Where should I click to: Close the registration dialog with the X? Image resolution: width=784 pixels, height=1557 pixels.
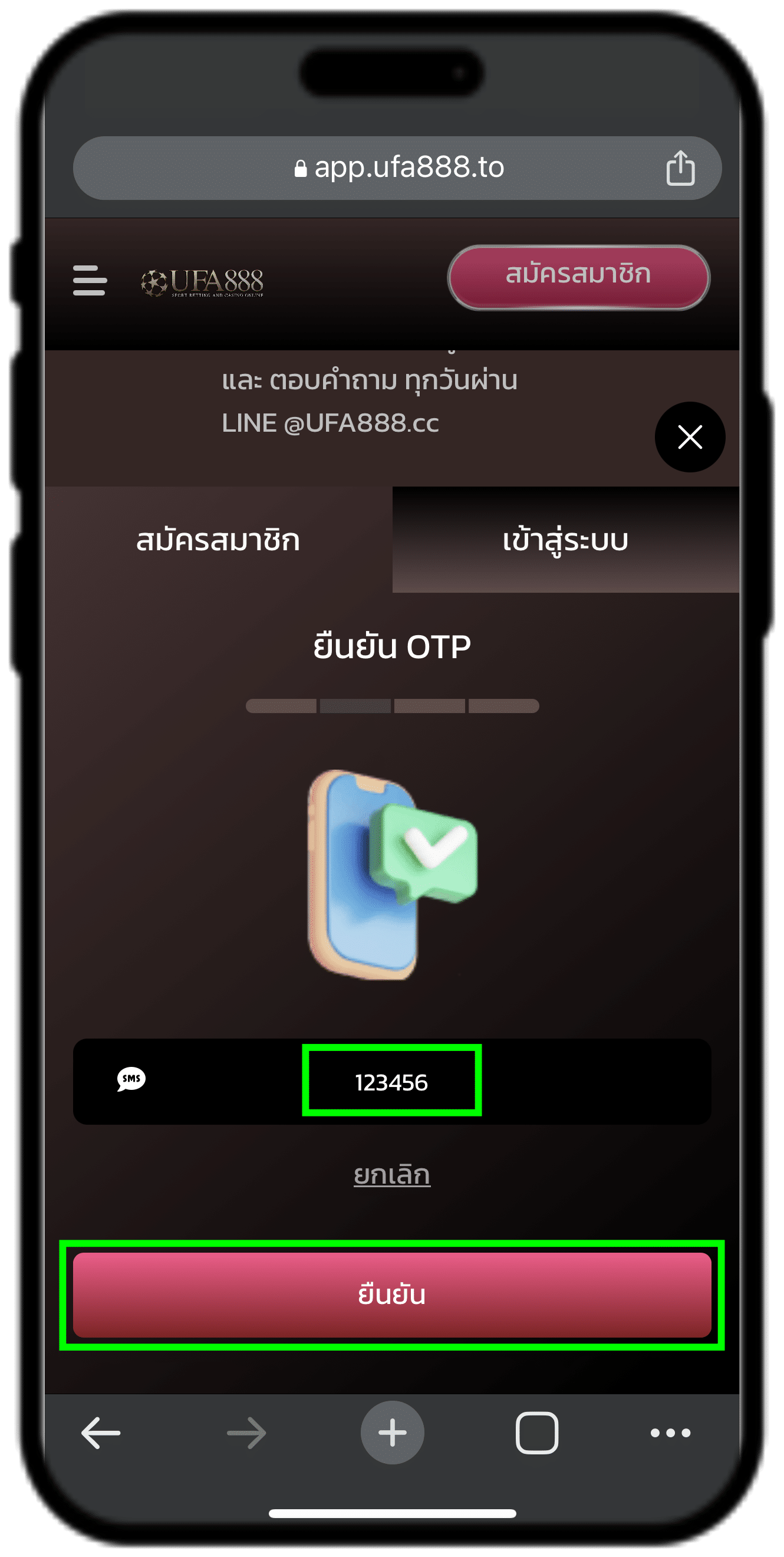point(689,436)
